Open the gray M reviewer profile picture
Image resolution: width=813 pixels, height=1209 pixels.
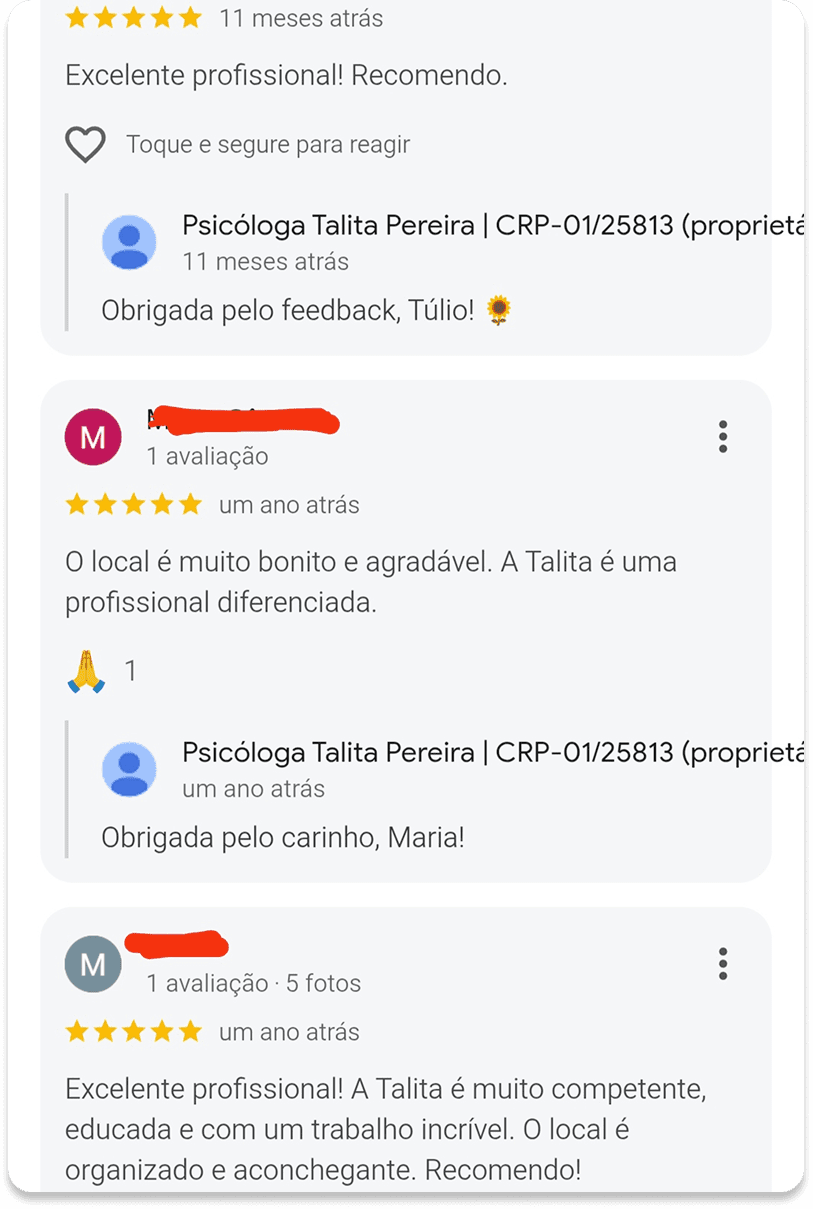click(93, 964)
